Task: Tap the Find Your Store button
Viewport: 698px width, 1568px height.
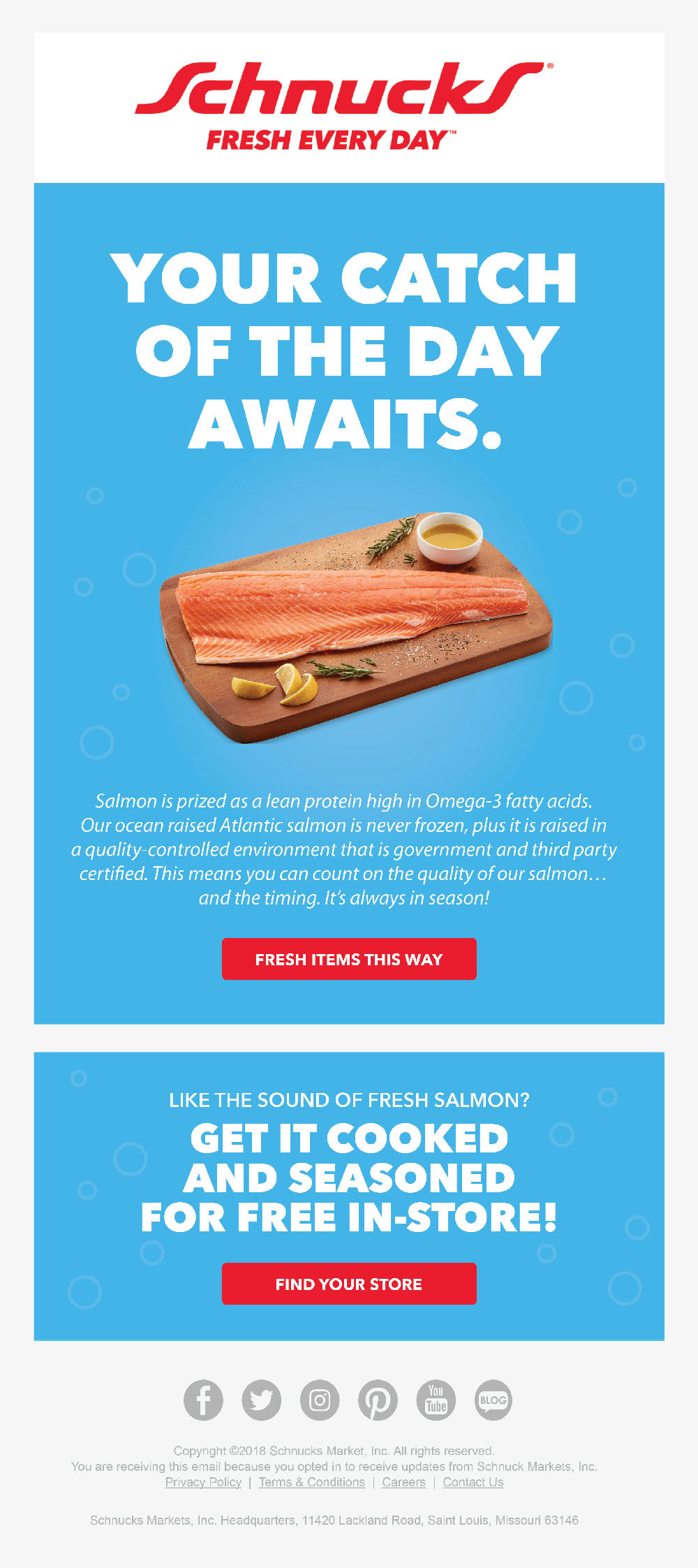Action: [349, 1284]
